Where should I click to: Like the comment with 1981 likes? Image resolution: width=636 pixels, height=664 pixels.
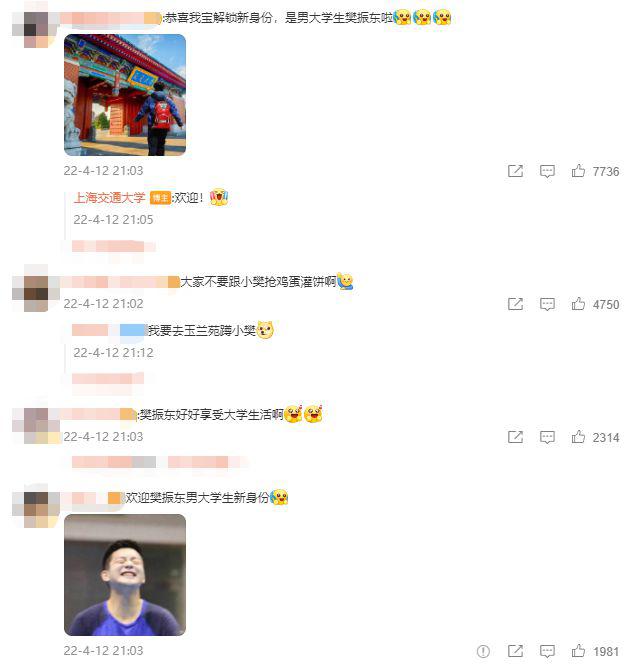578,651
